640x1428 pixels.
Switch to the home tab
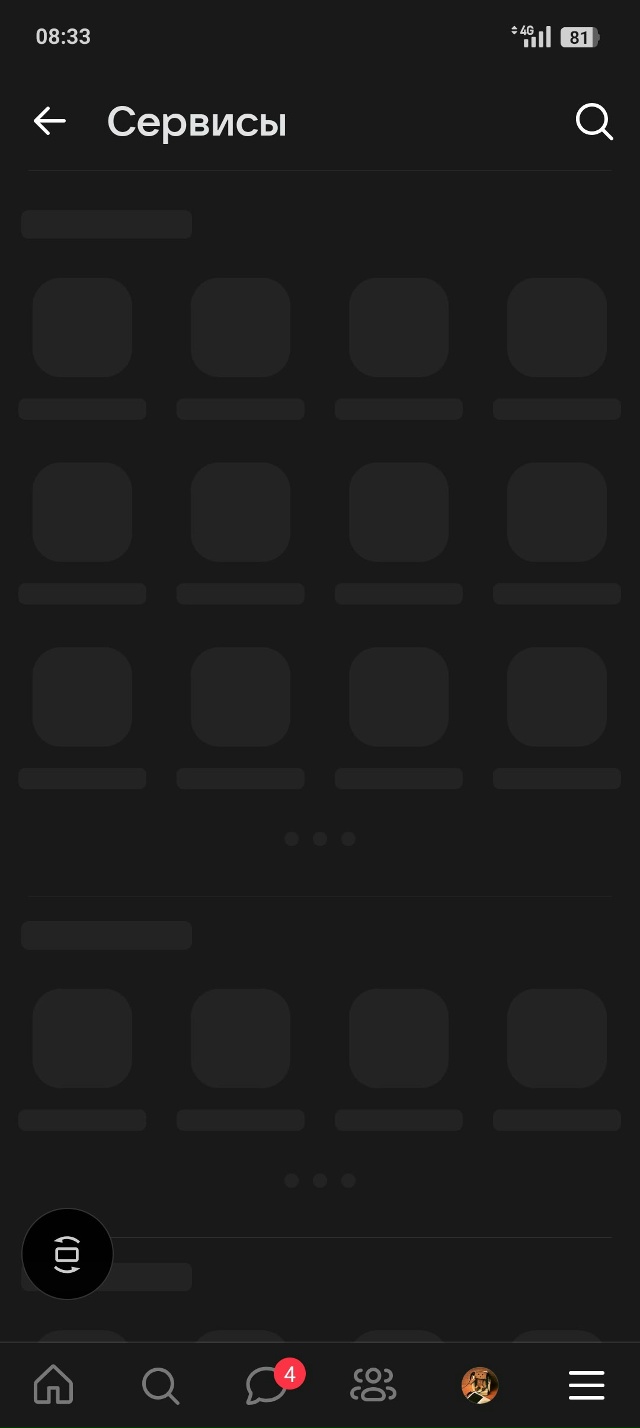tap(53, 1385)
